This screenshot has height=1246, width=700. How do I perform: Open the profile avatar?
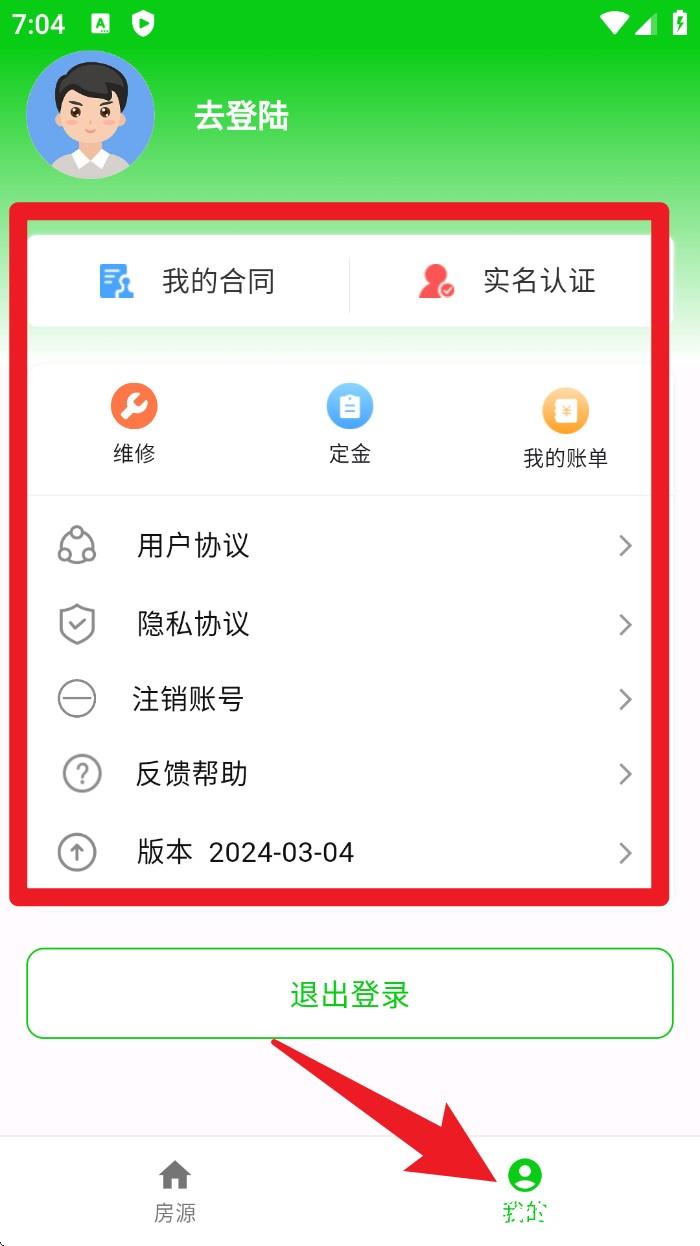(x=91, y=115)
